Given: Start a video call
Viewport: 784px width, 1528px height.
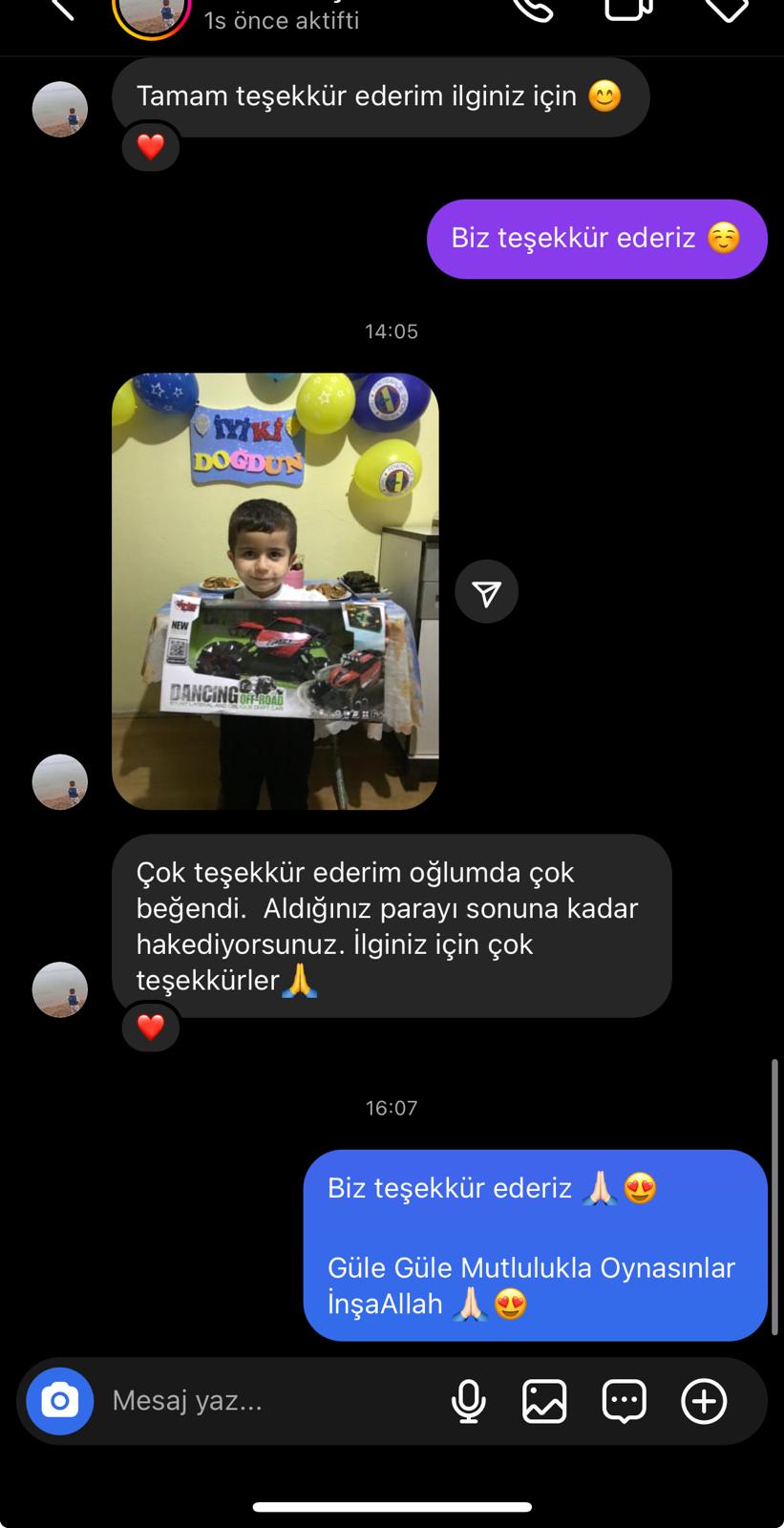Looking at the screenshot, I should coord(629,9).
